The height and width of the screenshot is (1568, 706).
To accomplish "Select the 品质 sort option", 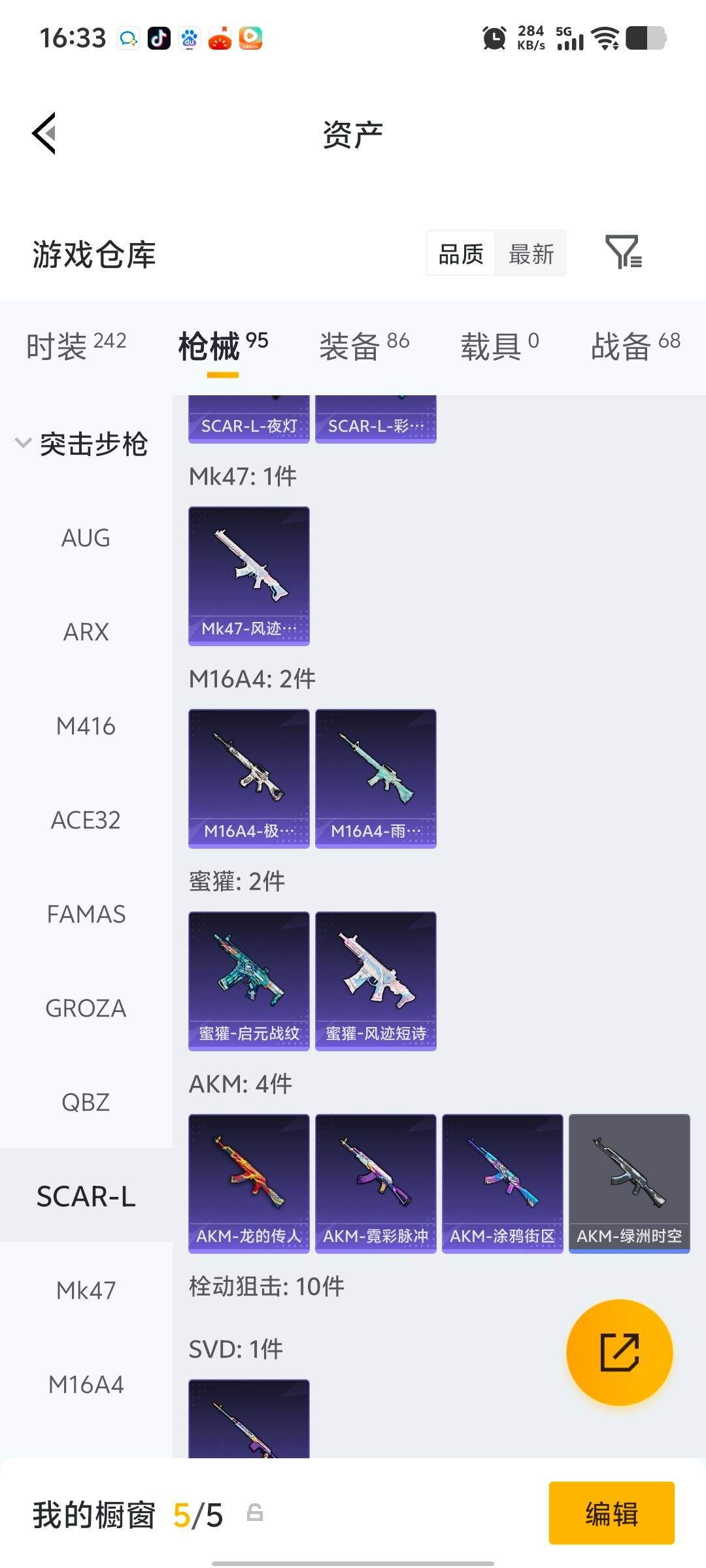I will coord(460,253).
